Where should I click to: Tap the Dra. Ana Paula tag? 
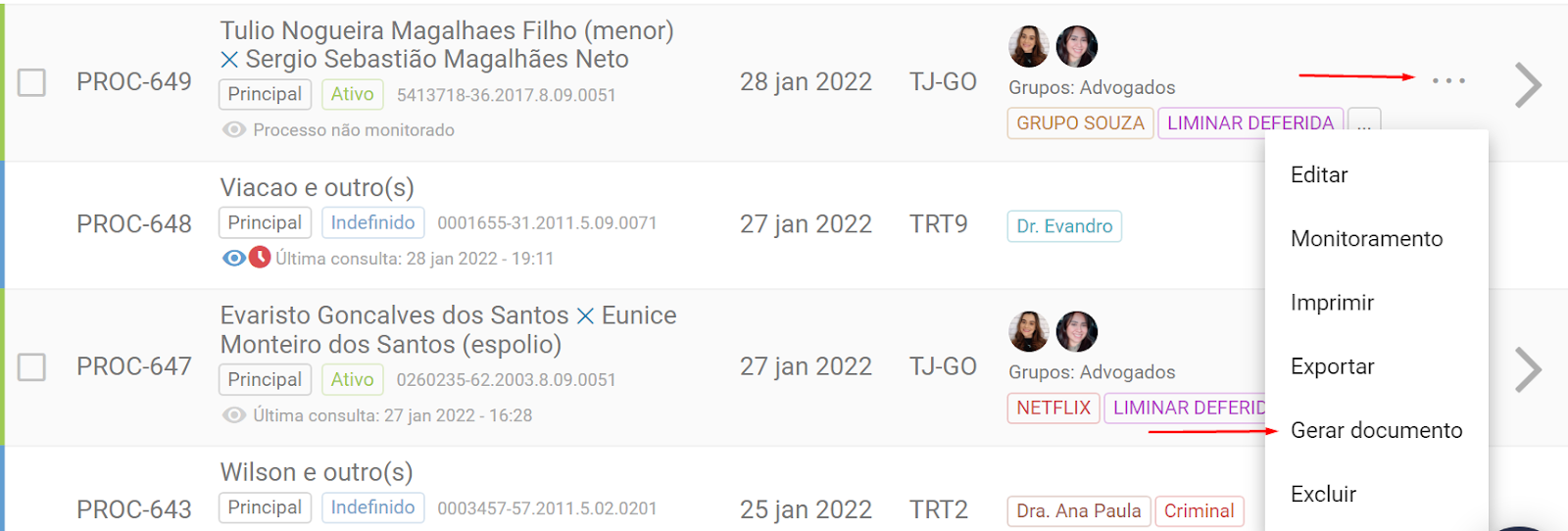tap(1078, 511)
